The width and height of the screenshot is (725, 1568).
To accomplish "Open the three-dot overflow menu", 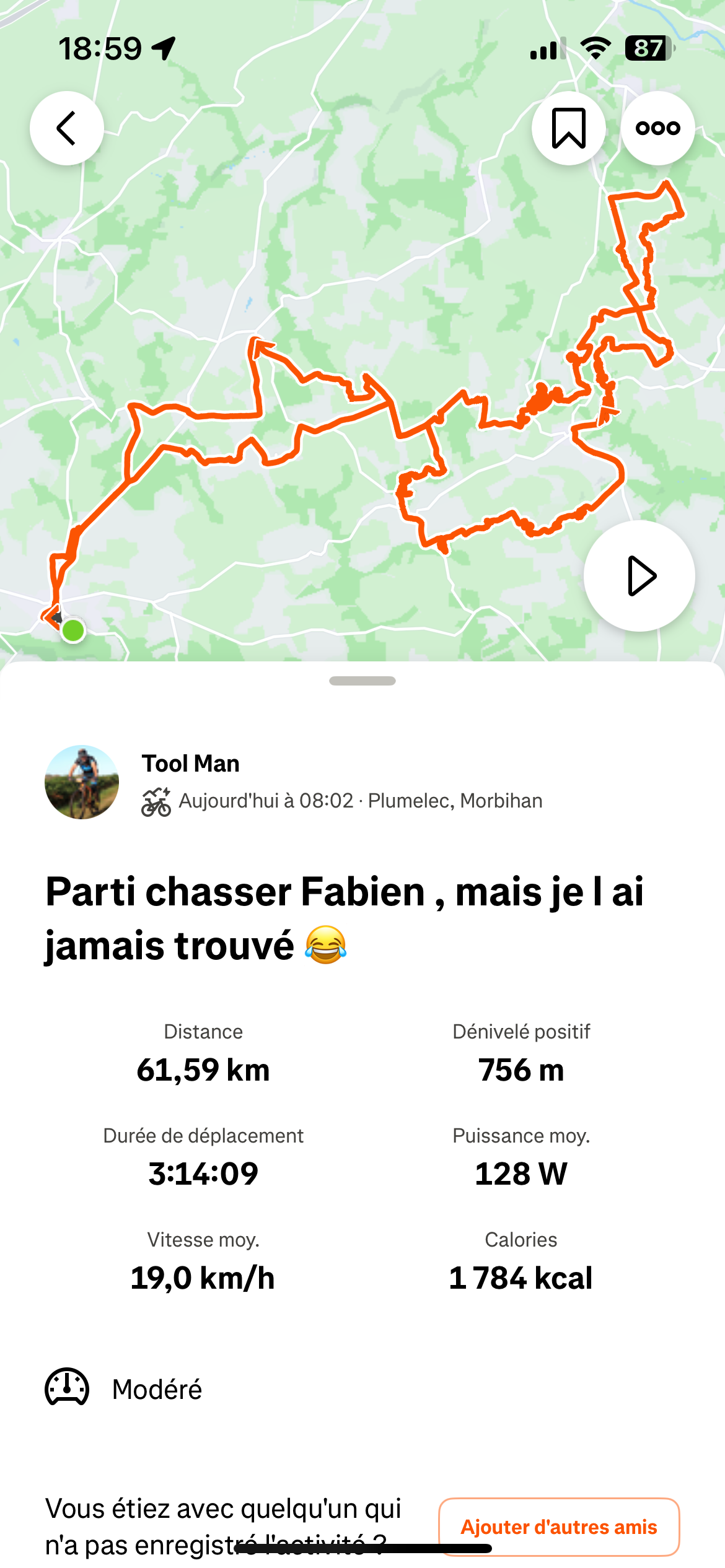I will [657, 128].
